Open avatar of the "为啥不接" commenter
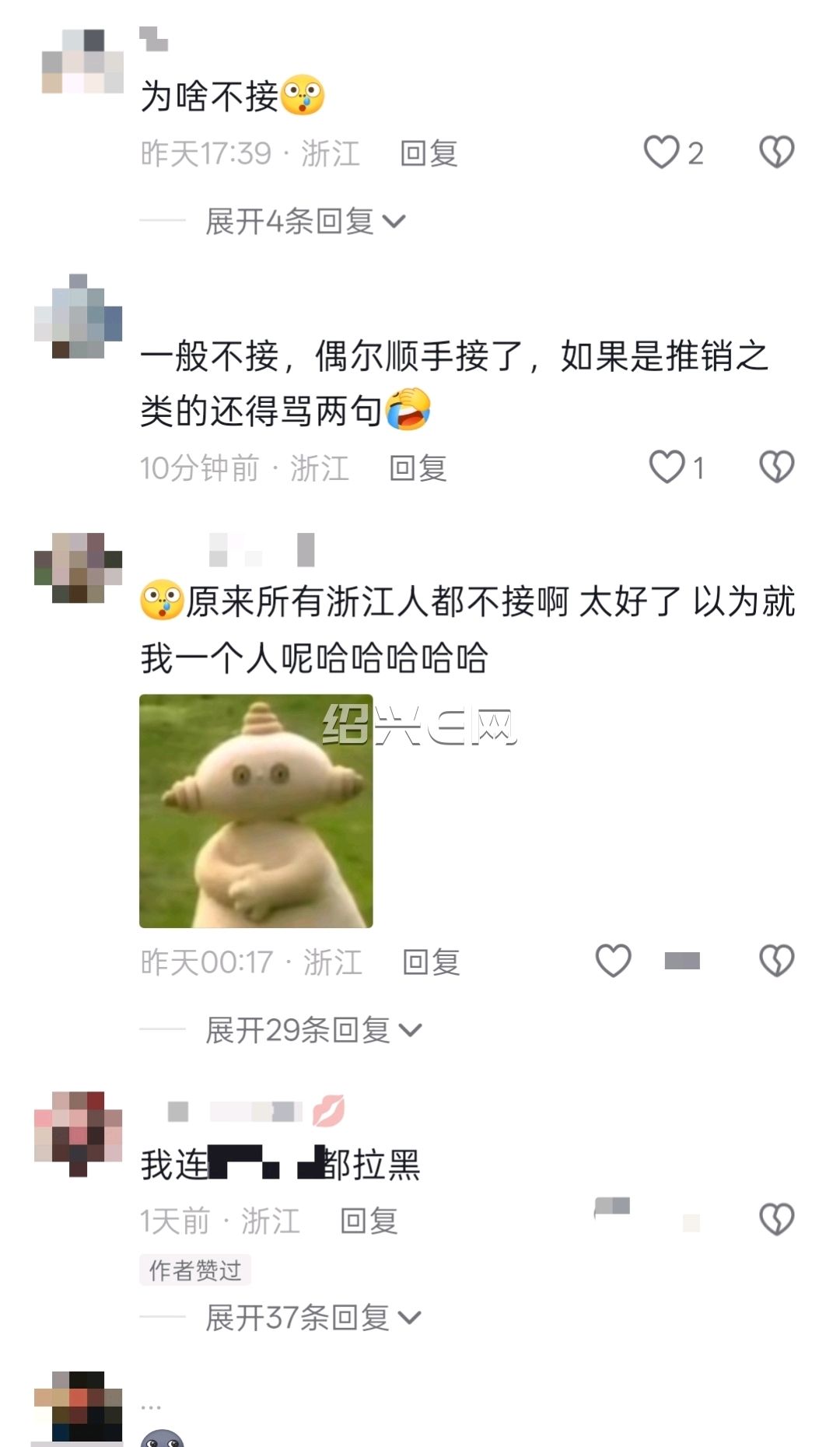Image resolution: width=840 pixels, height=1447 pixels. coord(82,61)
